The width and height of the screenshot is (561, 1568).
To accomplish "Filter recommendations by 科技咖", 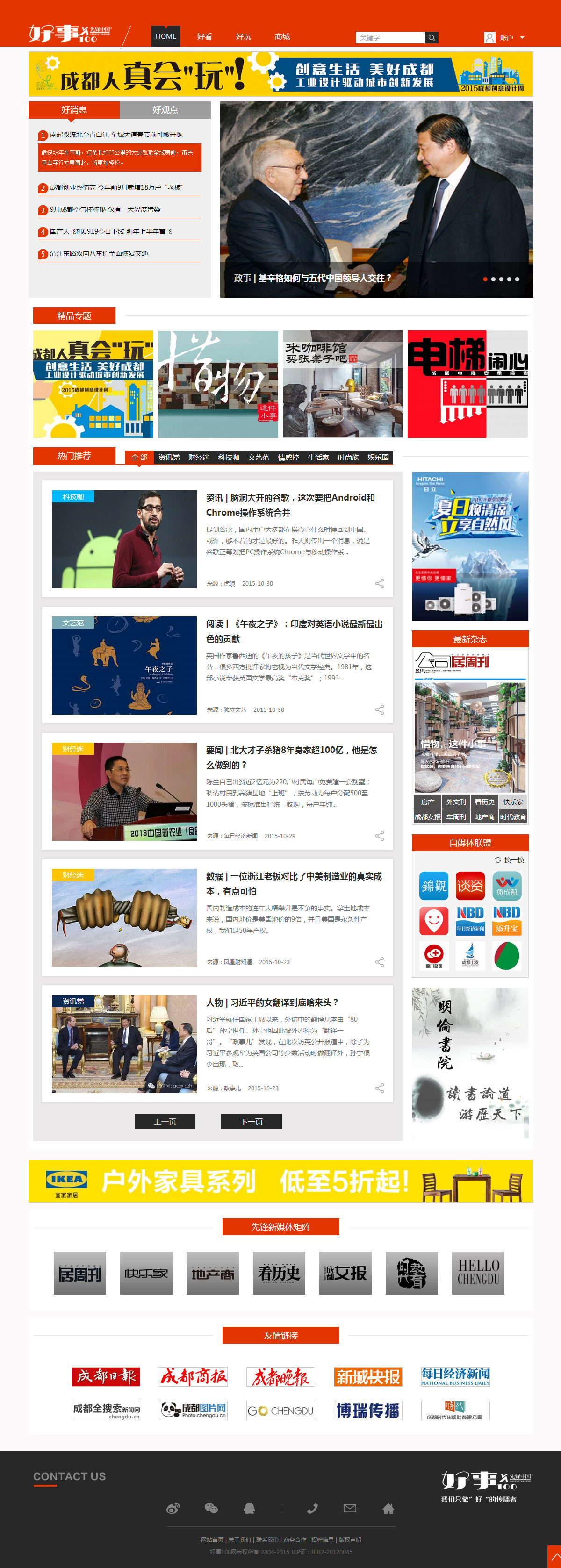I will pyautogui.click(x=229, y=457).
